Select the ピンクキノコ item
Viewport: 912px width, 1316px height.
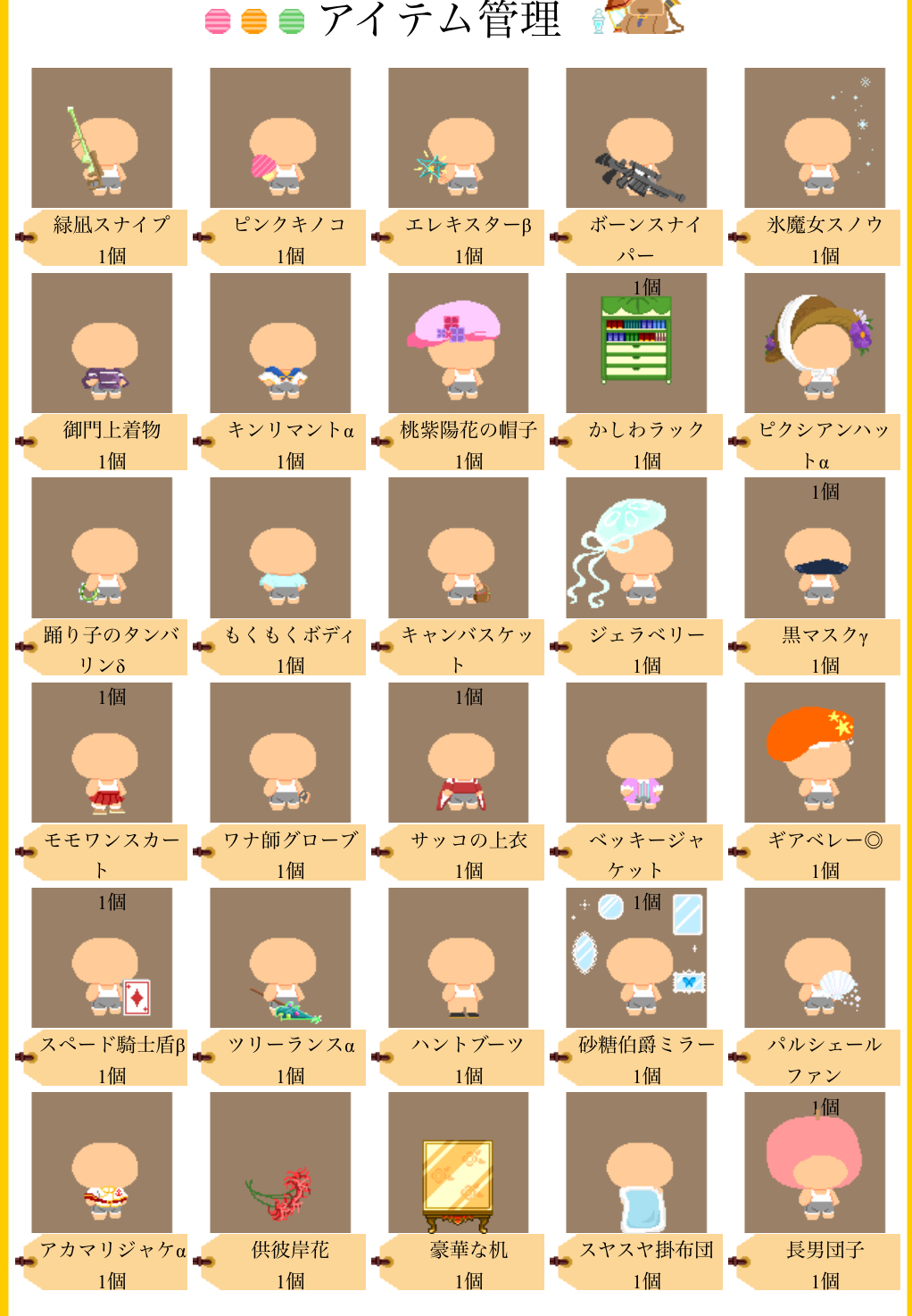(280, 138)
